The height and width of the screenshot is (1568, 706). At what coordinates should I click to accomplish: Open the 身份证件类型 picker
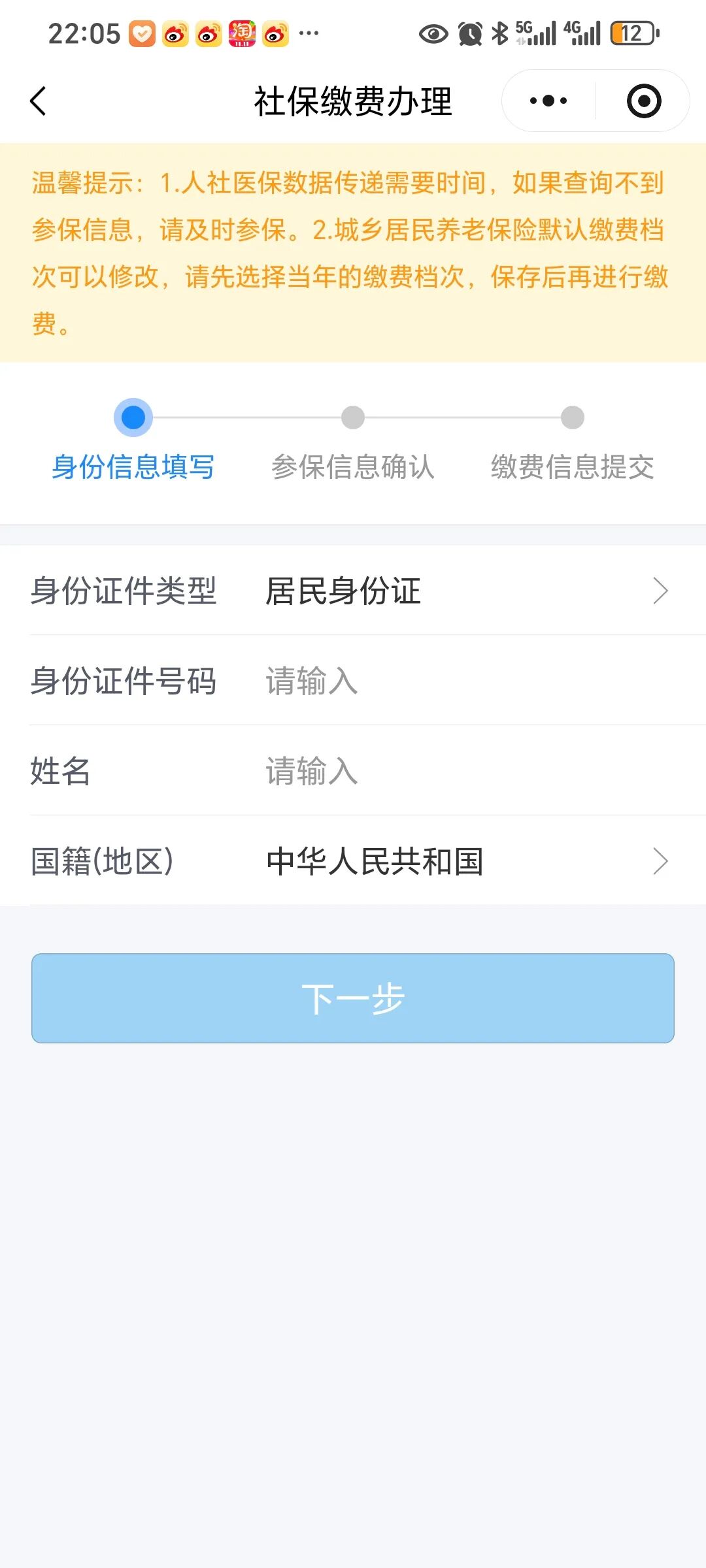(x=353, y=591)
